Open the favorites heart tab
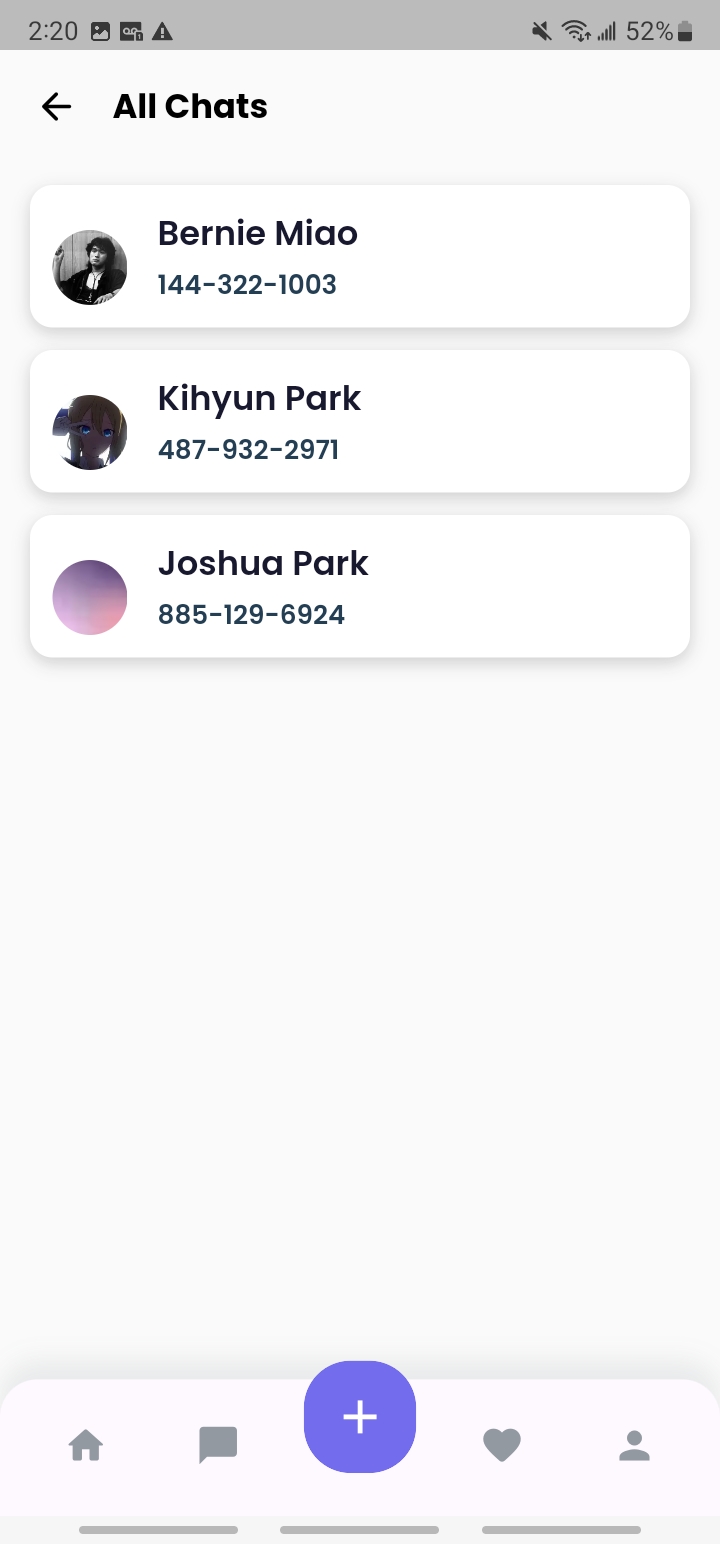Screen dimensions: 720x1544 (502, 1445)
